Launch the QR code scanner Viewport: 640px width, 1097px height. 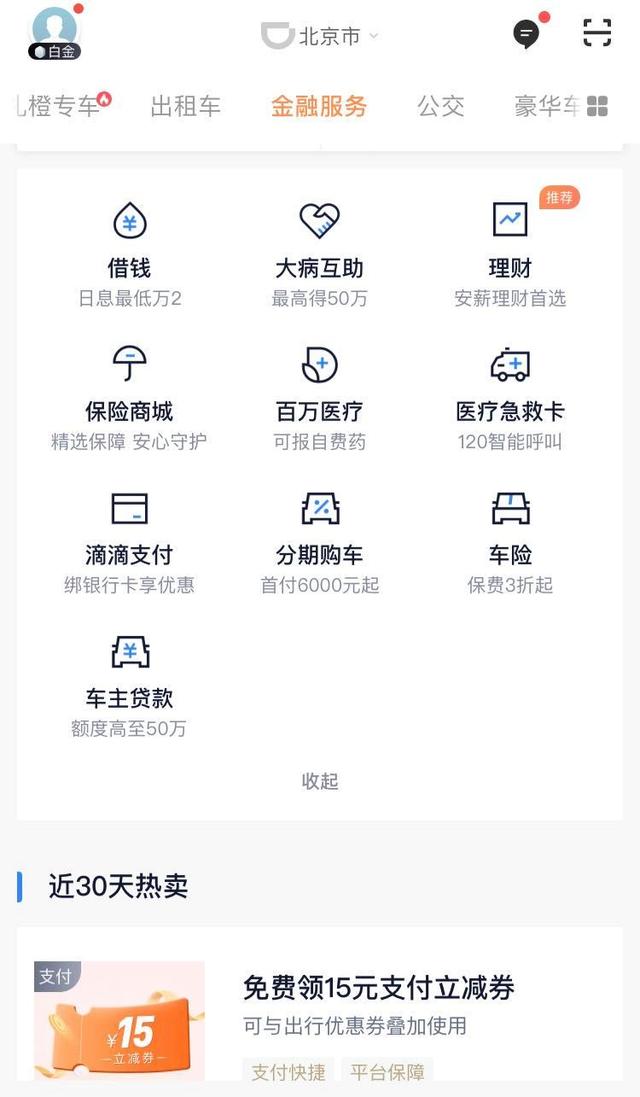597,34
